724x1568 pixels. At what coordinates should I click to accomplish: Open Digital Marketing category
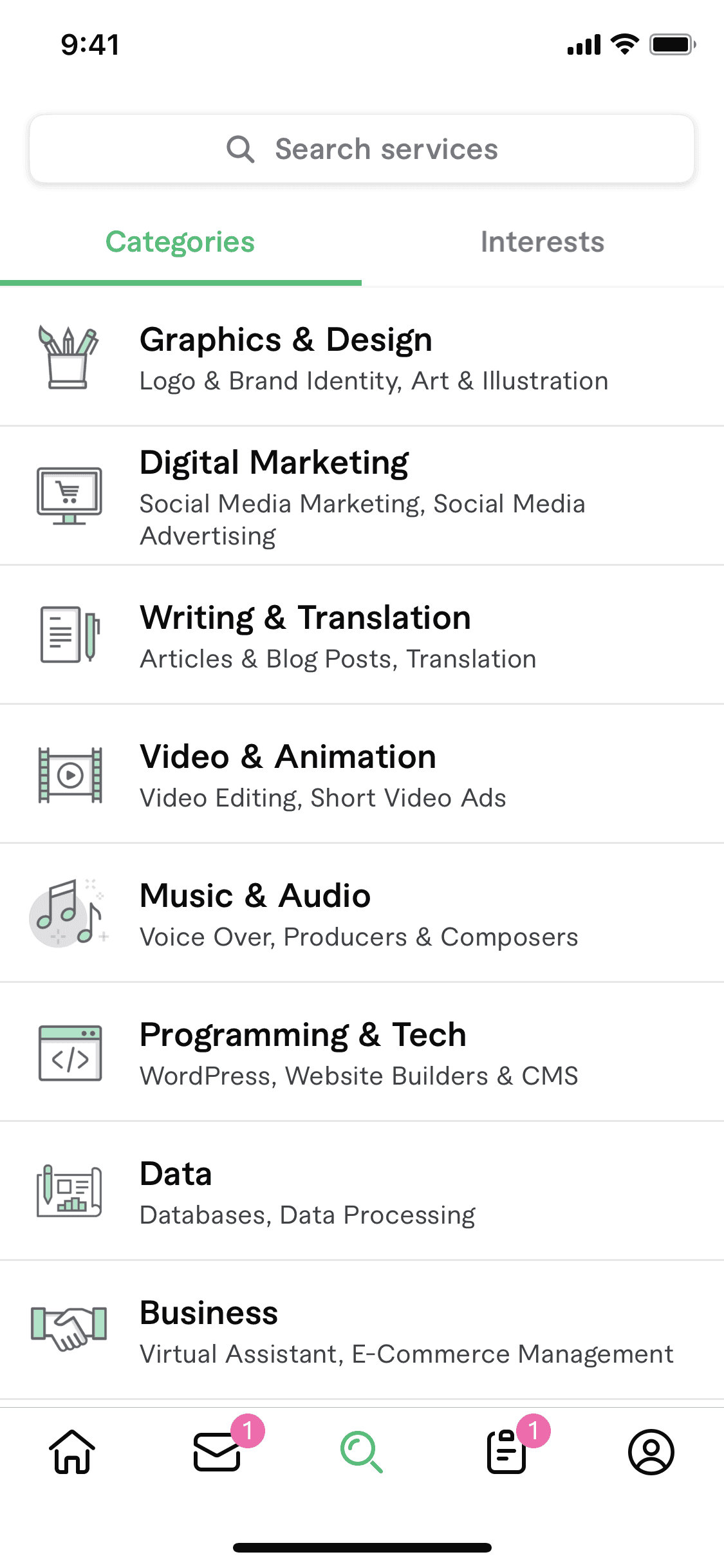362,496
